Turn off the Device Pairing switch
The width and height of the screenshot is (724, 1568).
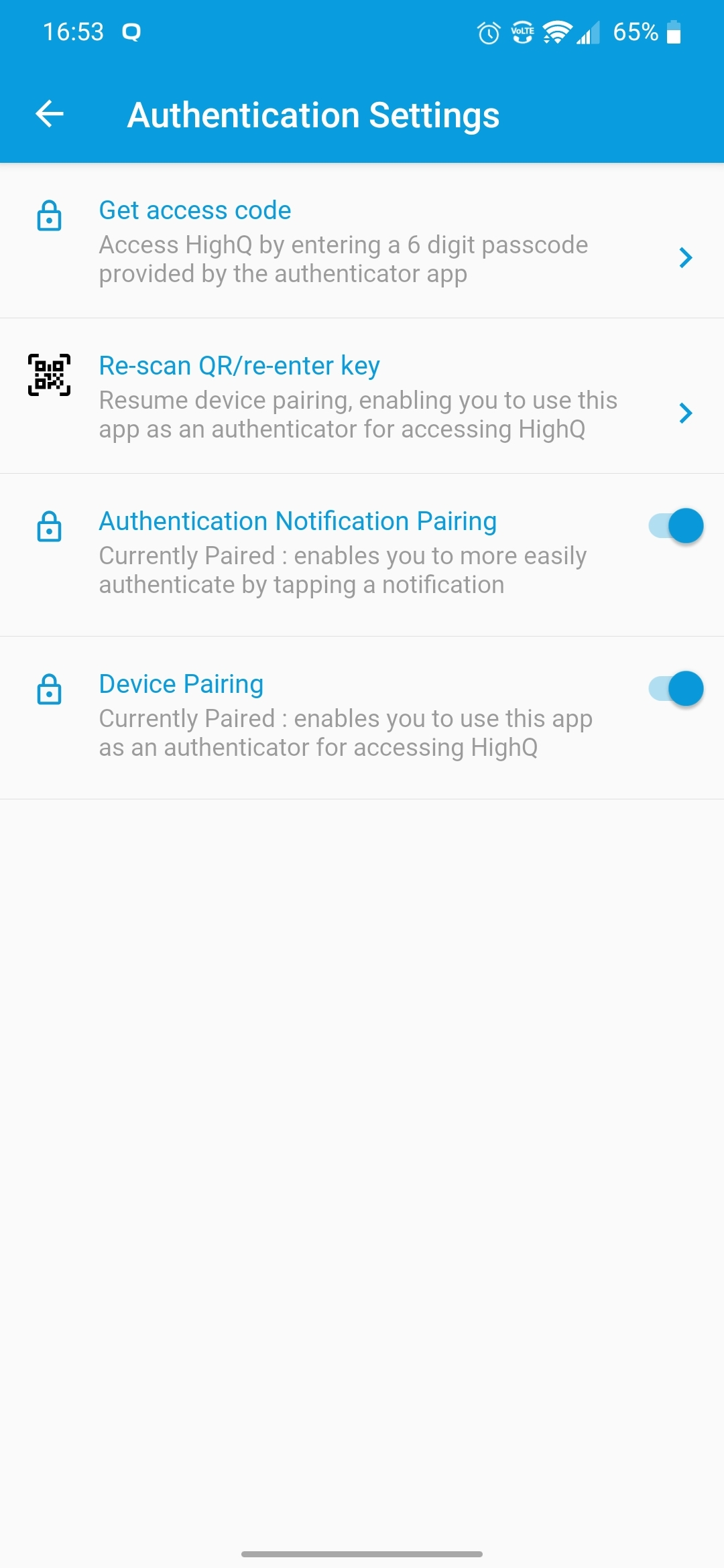coord(676,689)
